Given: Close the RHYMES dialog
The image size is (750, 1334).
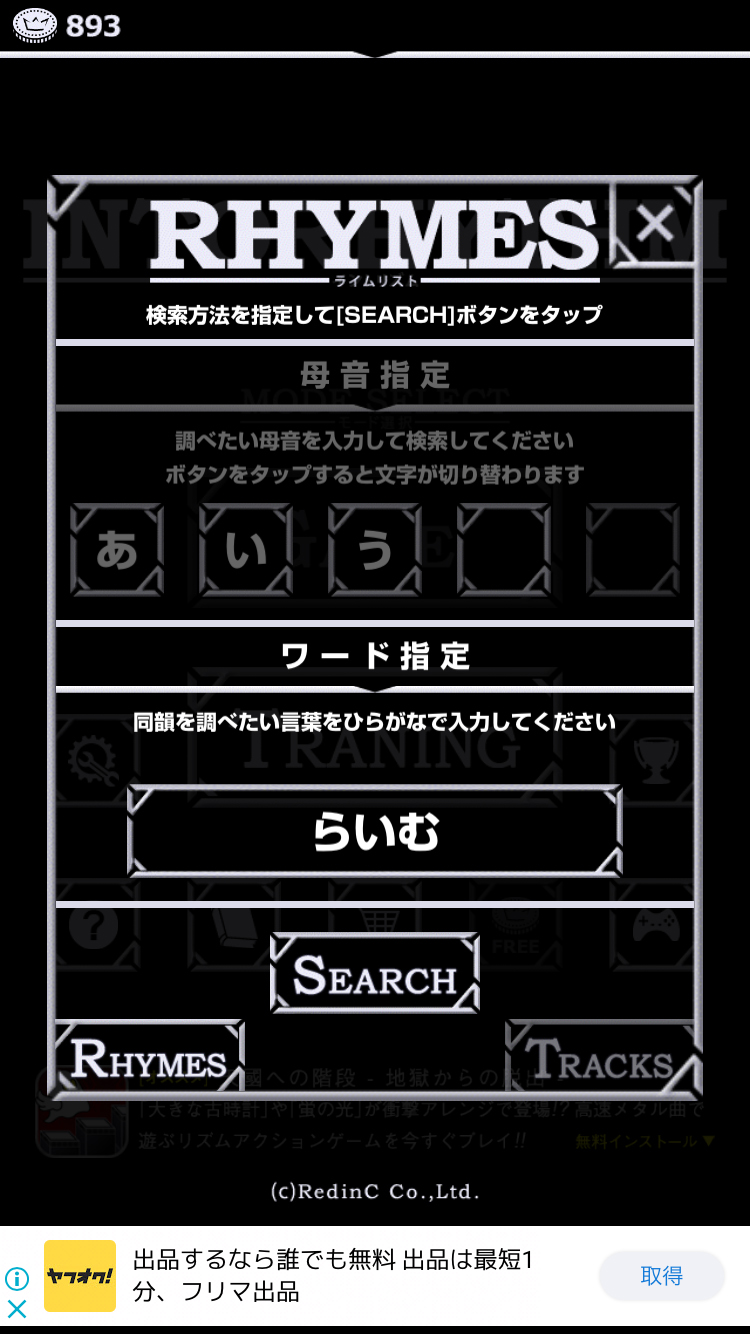Looking at the screenshot, I should tap(655, 225).
